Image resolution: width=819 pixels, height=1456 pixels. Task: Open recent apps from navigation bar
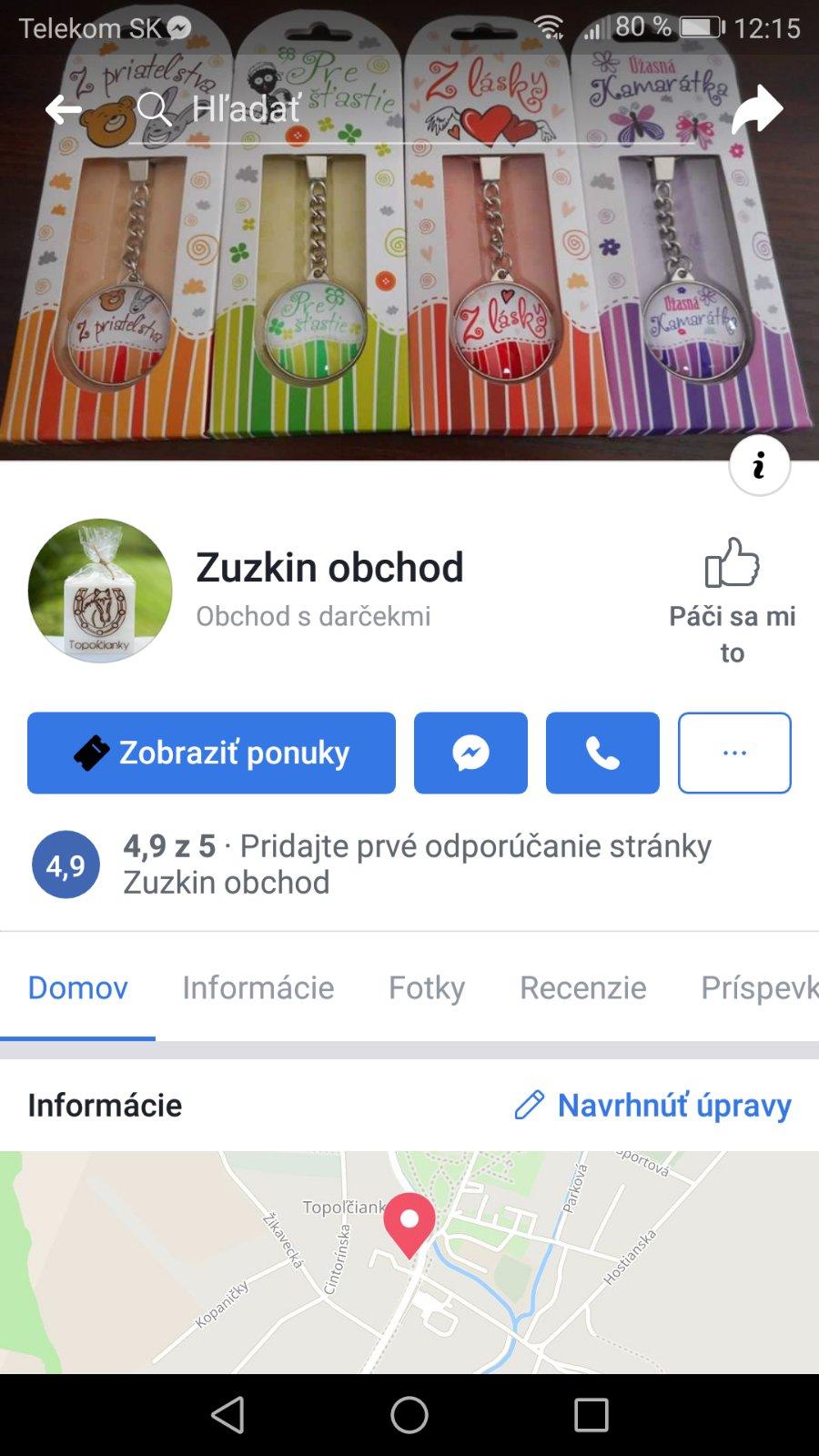(x=591, y=1415)
